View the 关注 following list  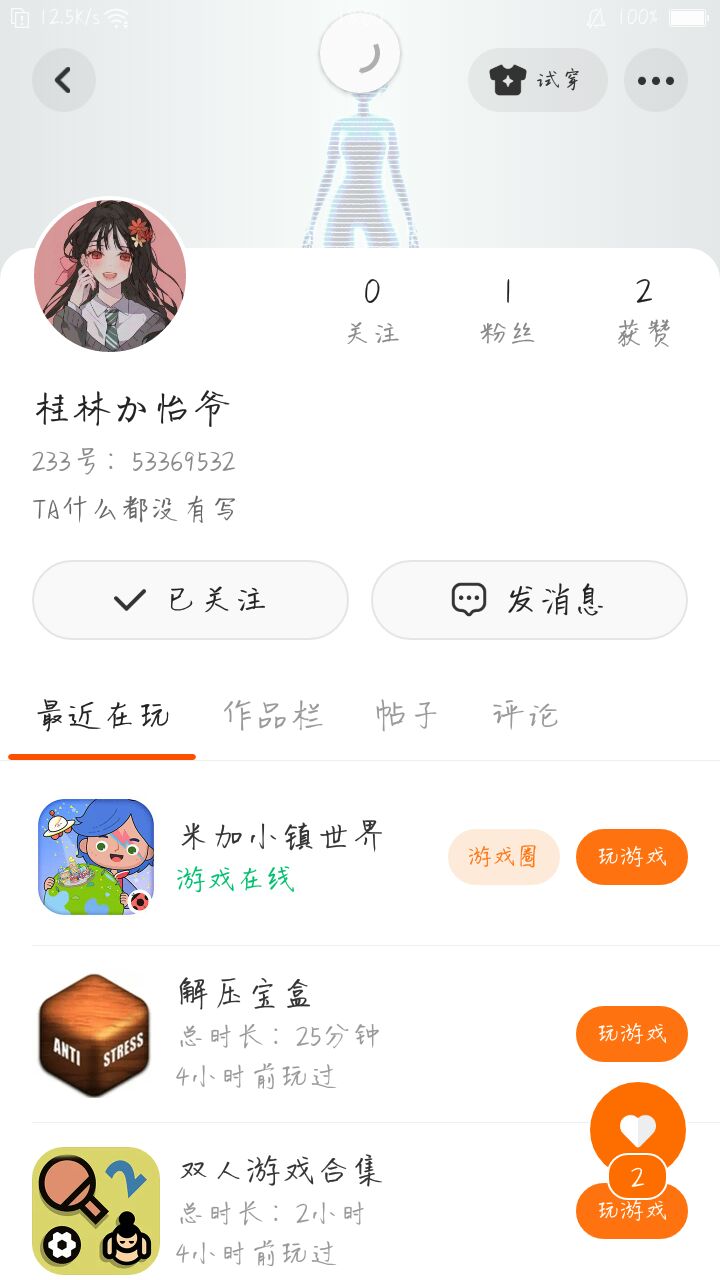(x=372, y=311)
